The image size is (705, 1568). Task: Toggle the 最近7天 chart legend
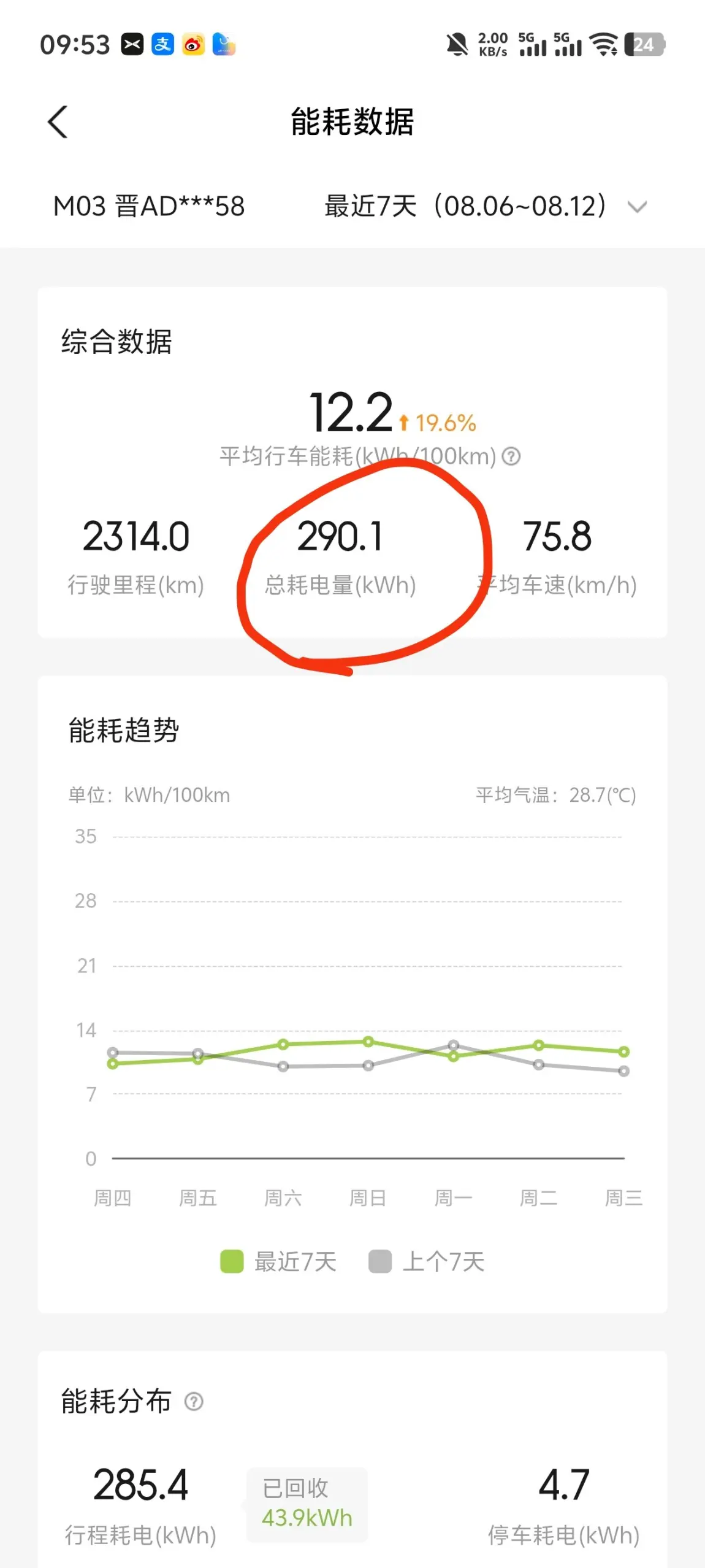278,1261
